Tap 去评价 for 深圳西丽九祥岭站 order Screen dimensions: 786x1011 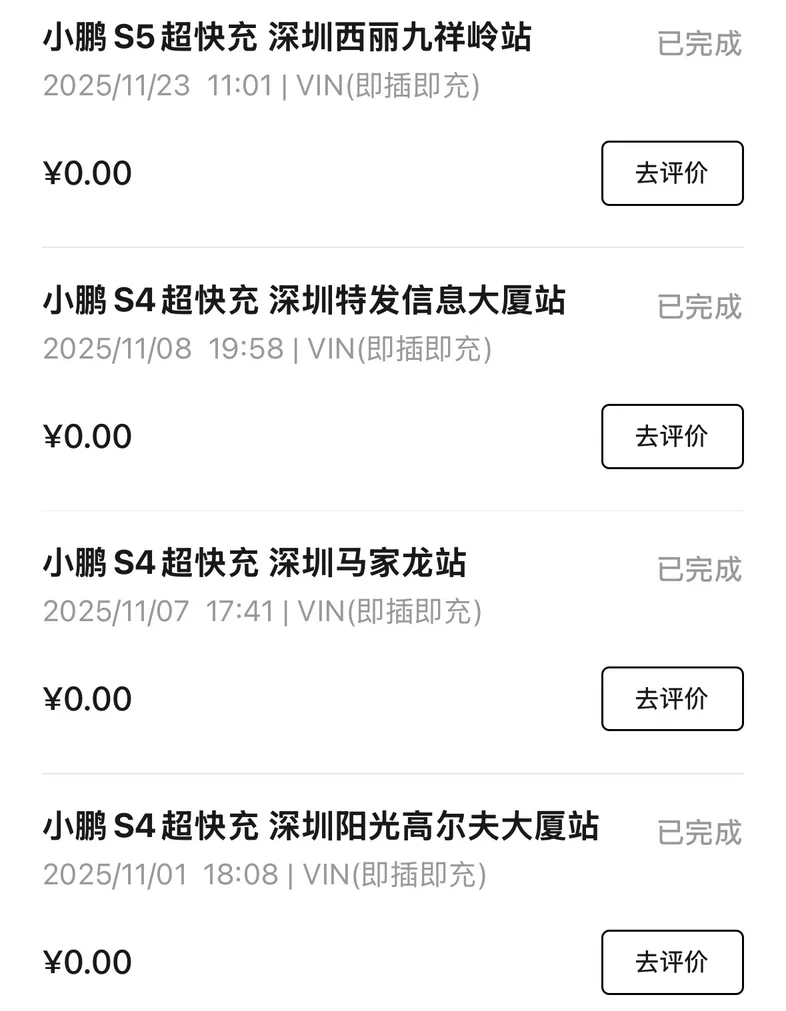[671, 173]
